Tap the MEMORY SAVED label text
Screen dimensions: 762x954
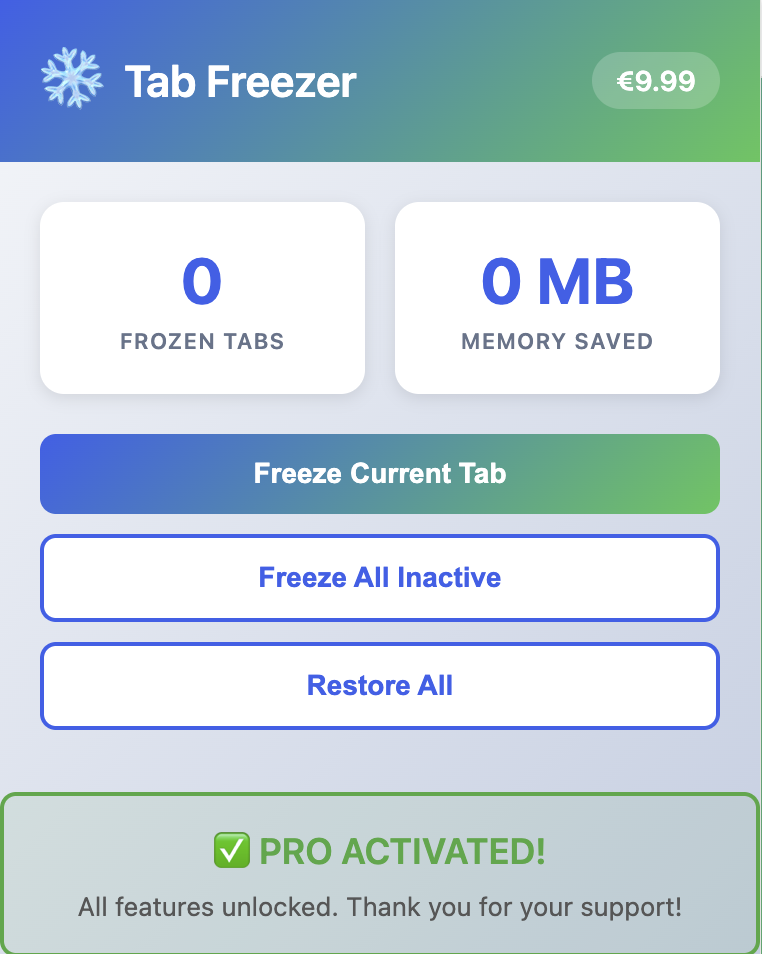tap(557, 341)
